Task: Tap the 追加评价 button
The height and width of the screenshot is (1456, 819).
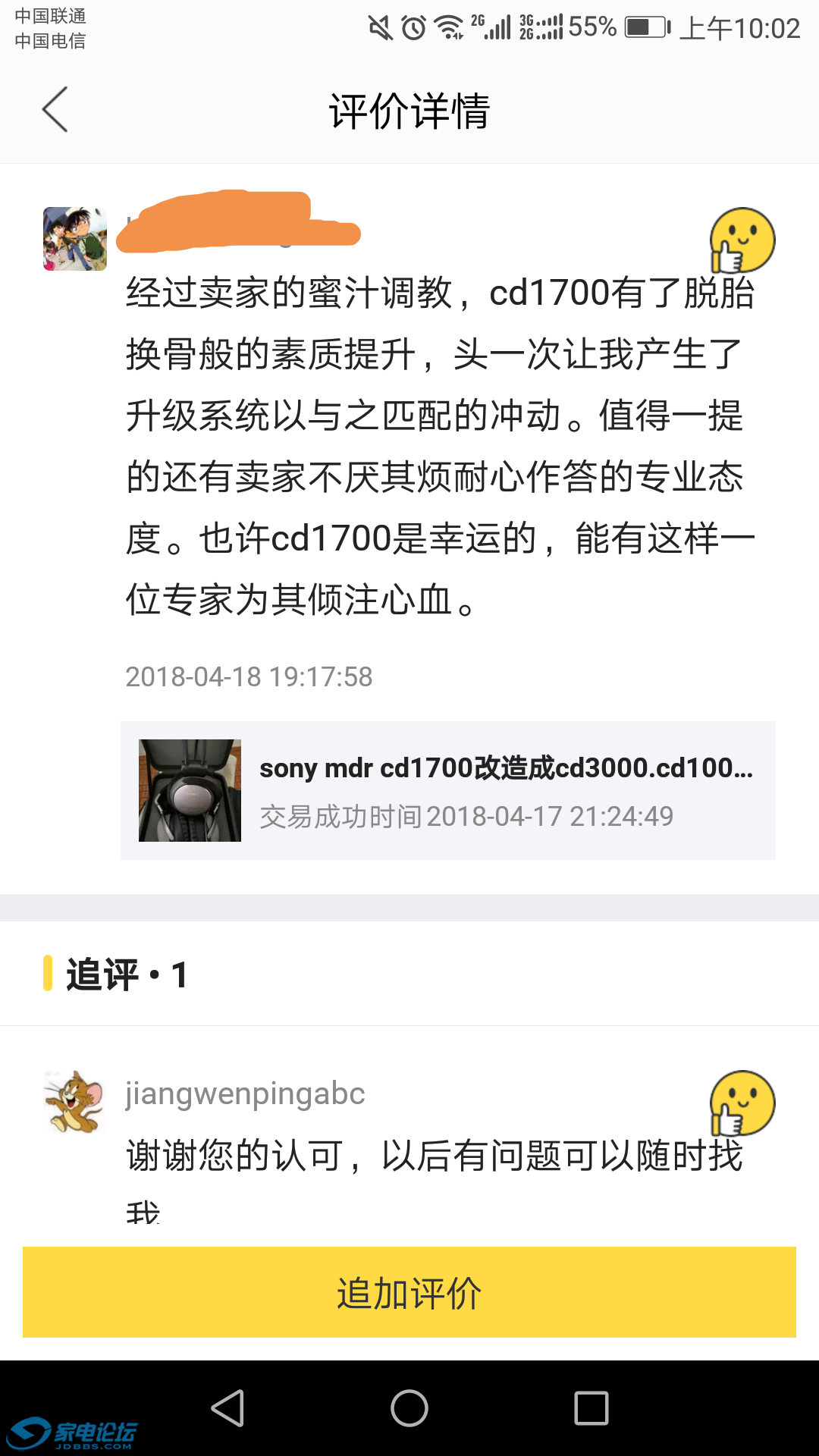Action: (409, 1292)
